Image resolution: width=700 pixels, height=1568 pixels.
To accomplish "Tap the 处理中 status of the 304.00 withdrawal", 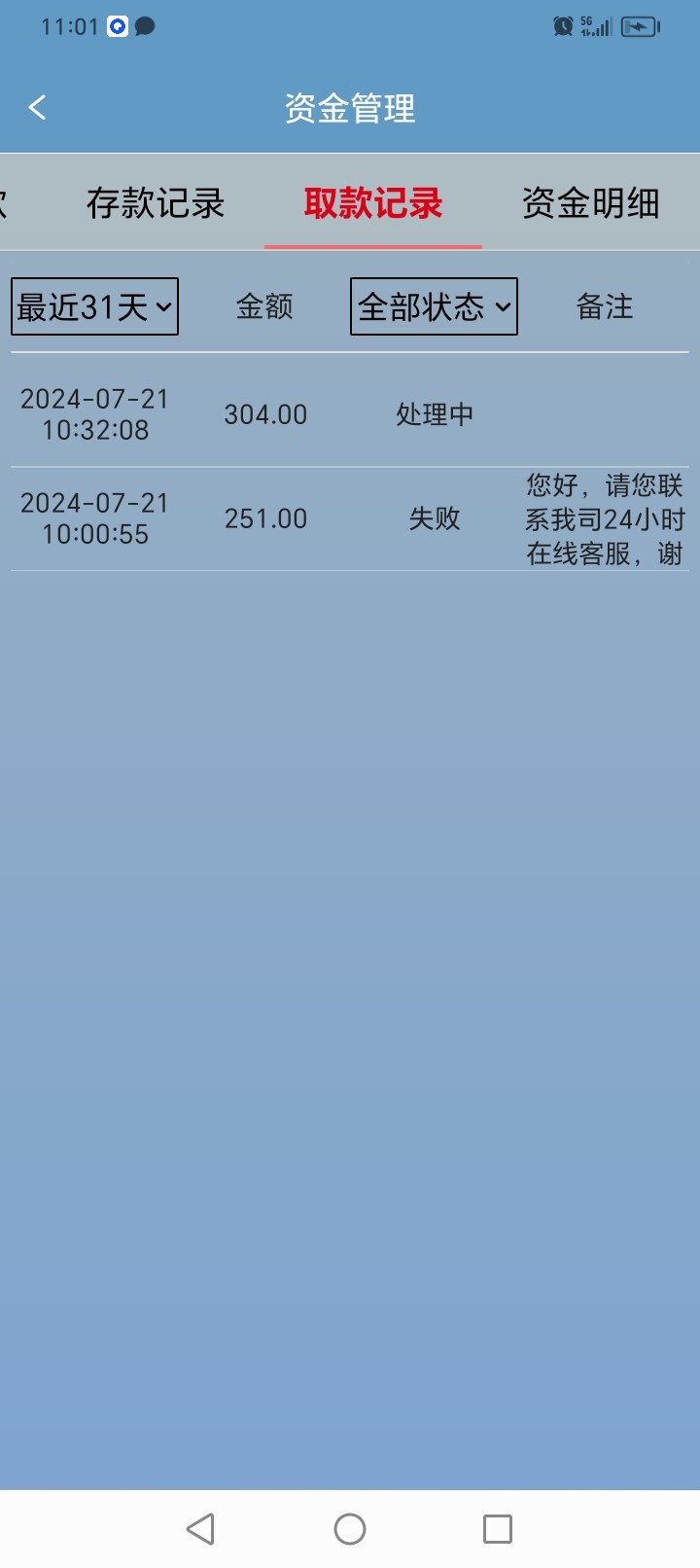I will coord(435,413).
